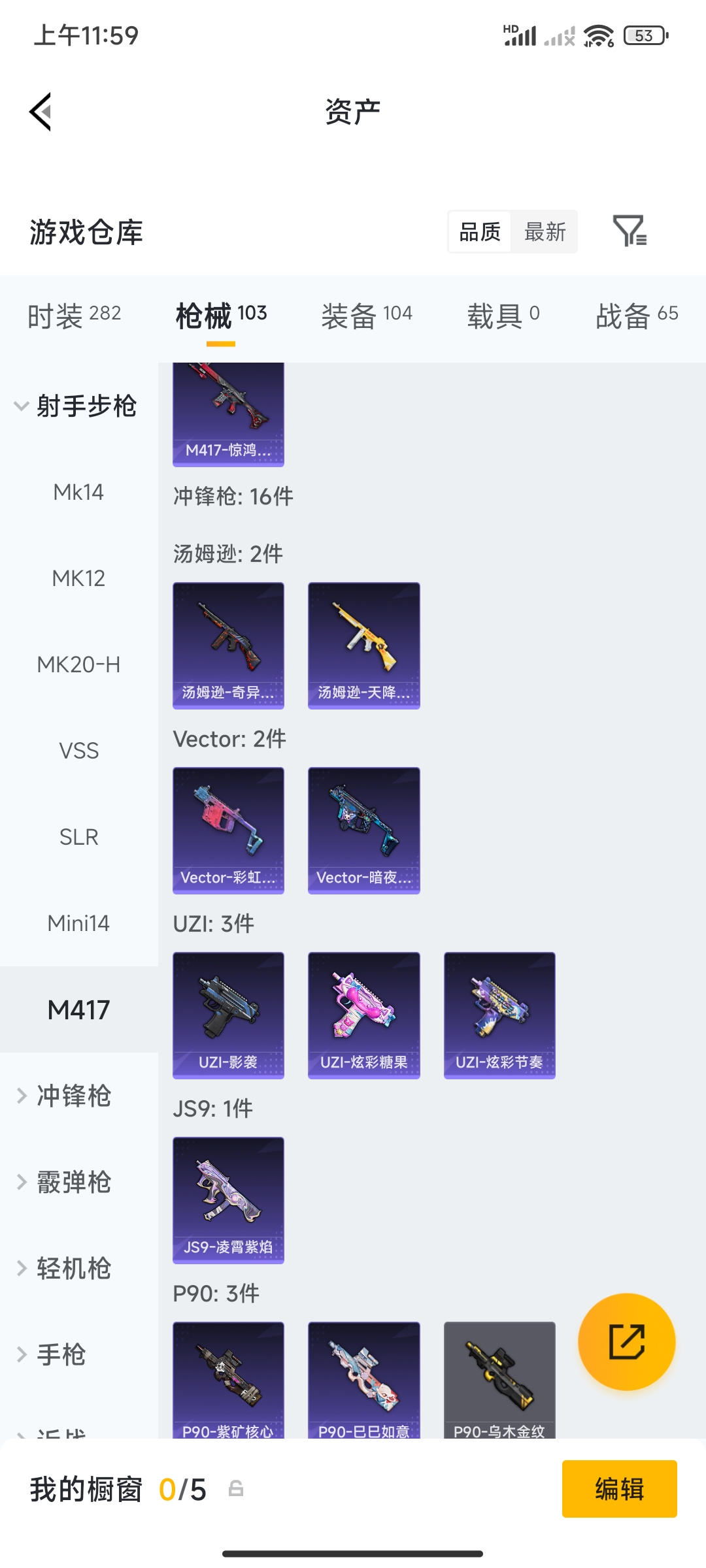
Task: Select Mini14 in the sidebar
Action: pos(78,923)
